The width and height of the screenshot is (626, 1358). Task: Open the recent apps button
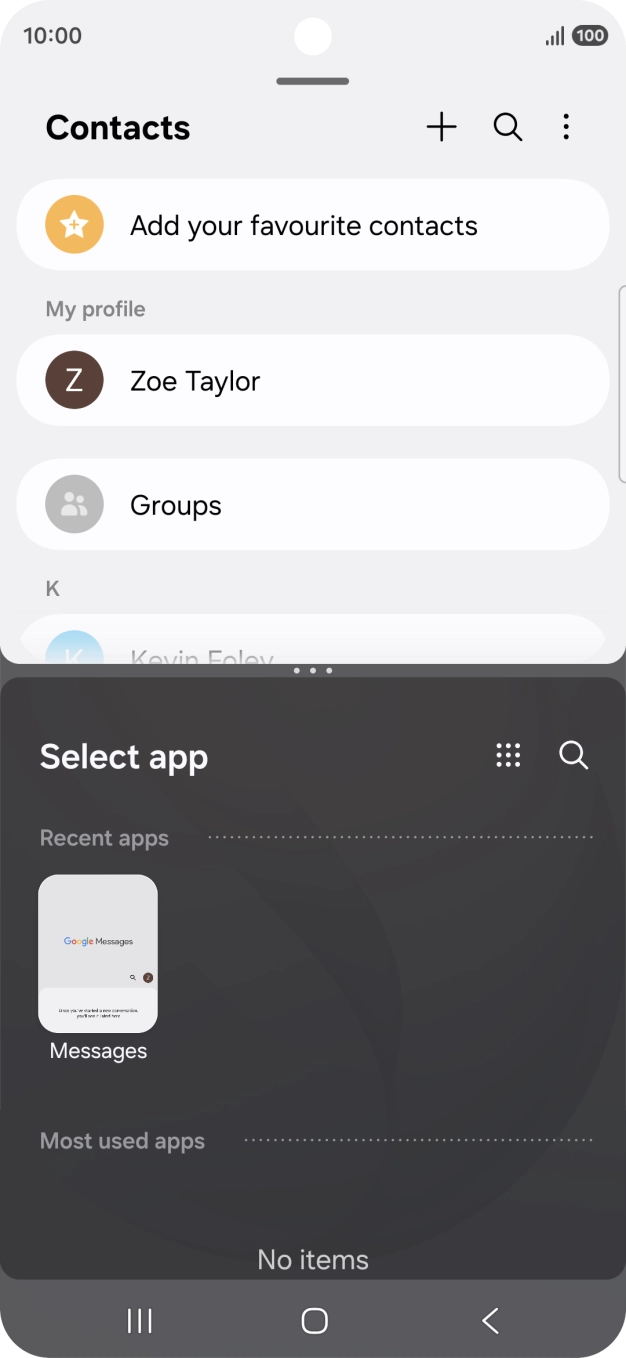pyautogui.click(x=140, y=1320)
